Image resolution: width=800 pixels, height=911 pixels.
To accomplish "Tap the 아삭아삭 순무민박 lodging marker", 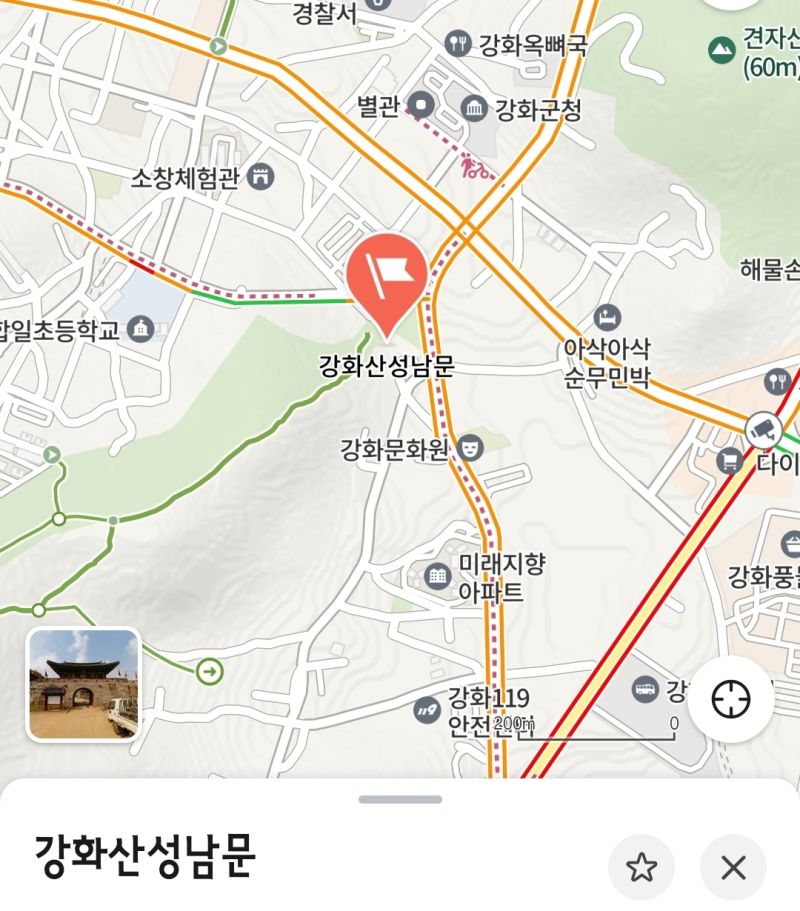I will click(x=607, y=319).
